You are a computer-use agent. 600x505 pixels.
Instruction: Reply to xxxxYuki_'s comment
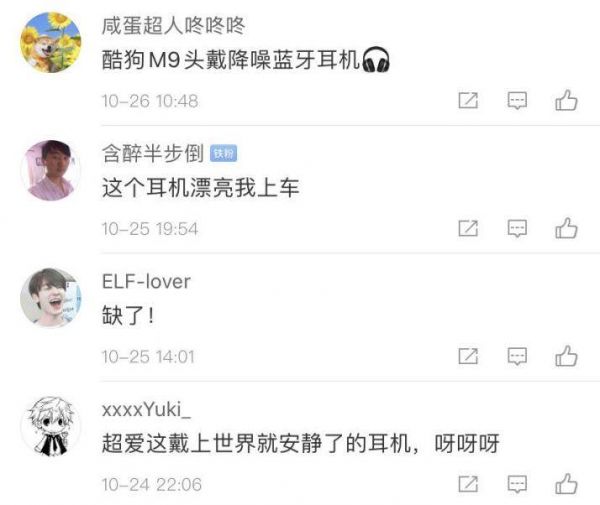(517, 484)
